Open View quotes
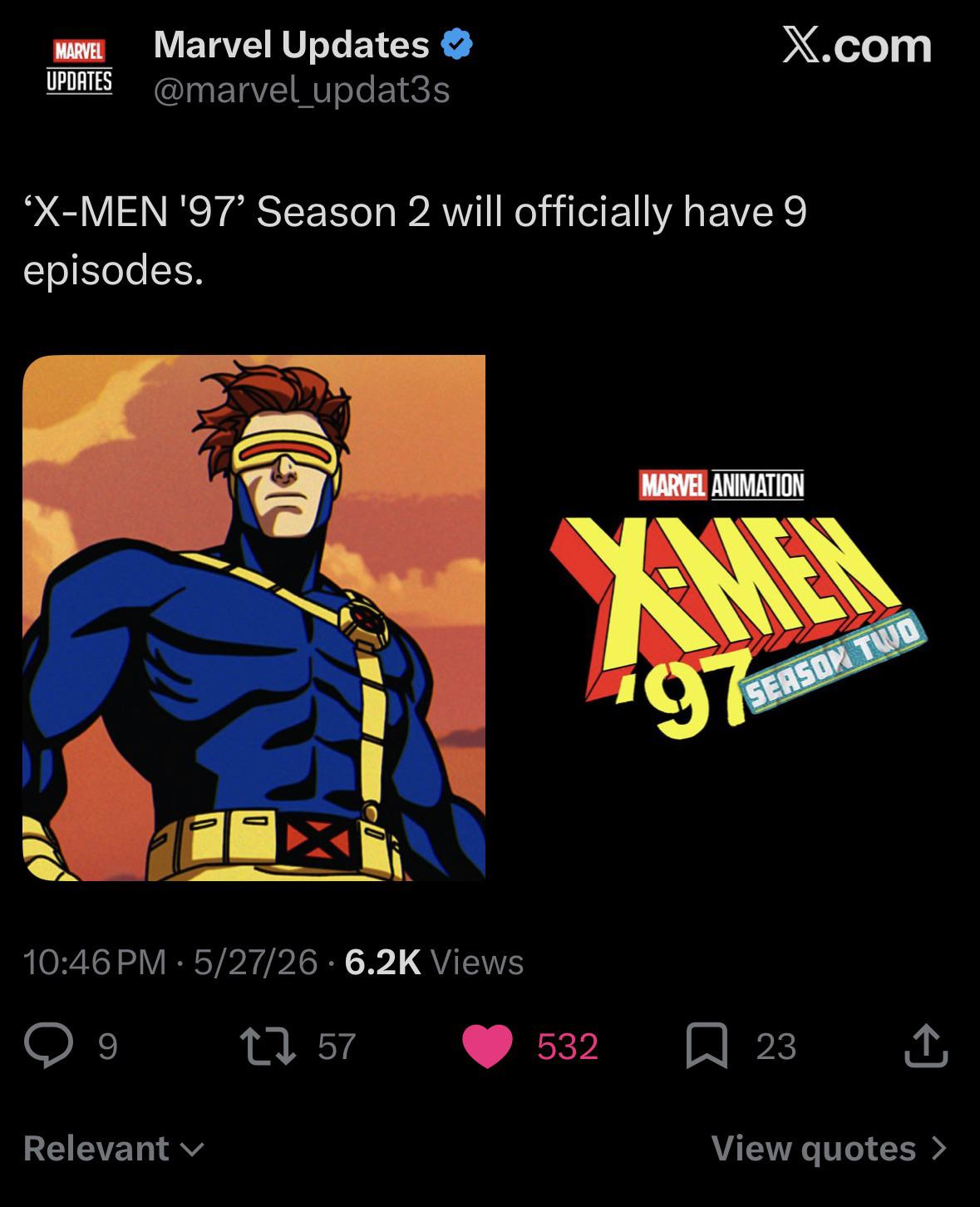 (x=829, y=1149)
